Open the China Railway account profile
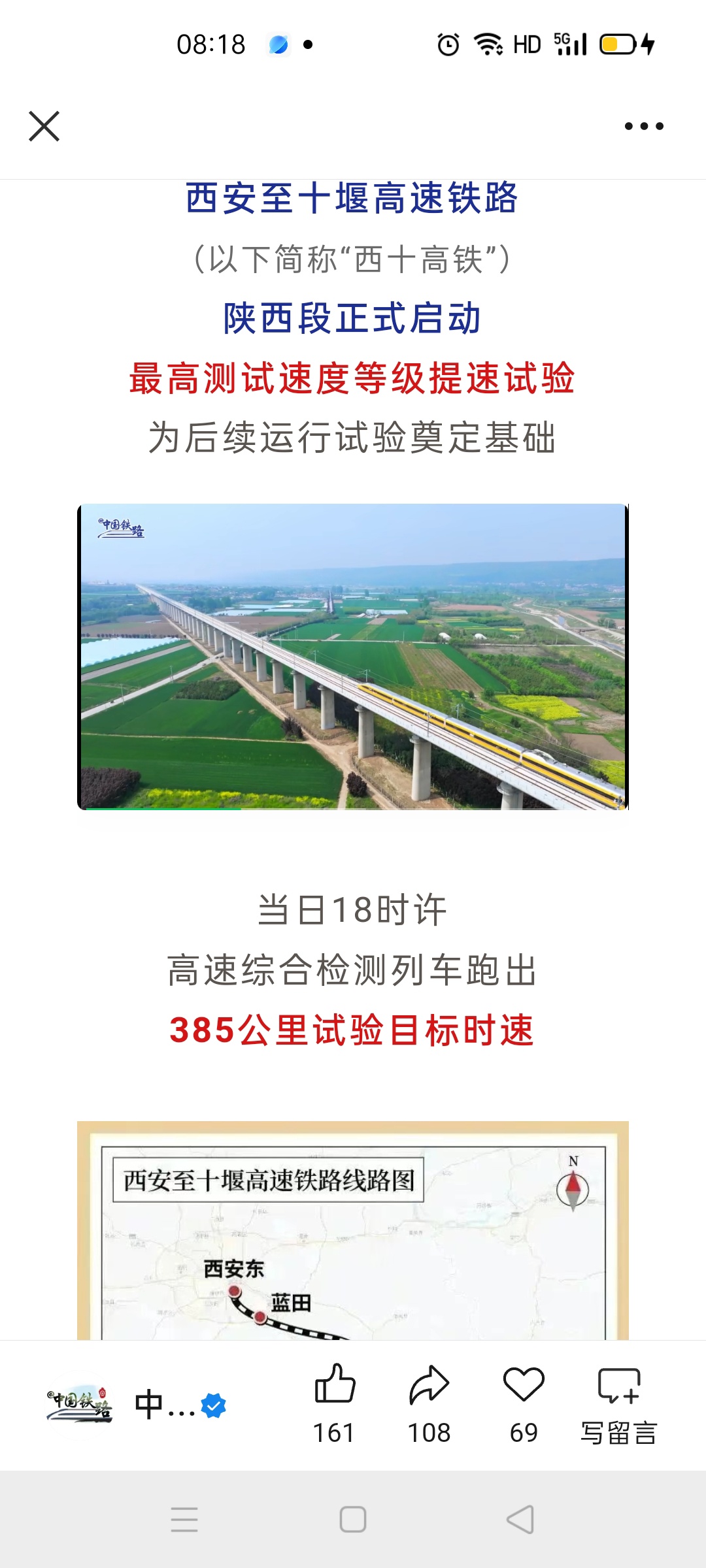 (x=137, y=1405)
